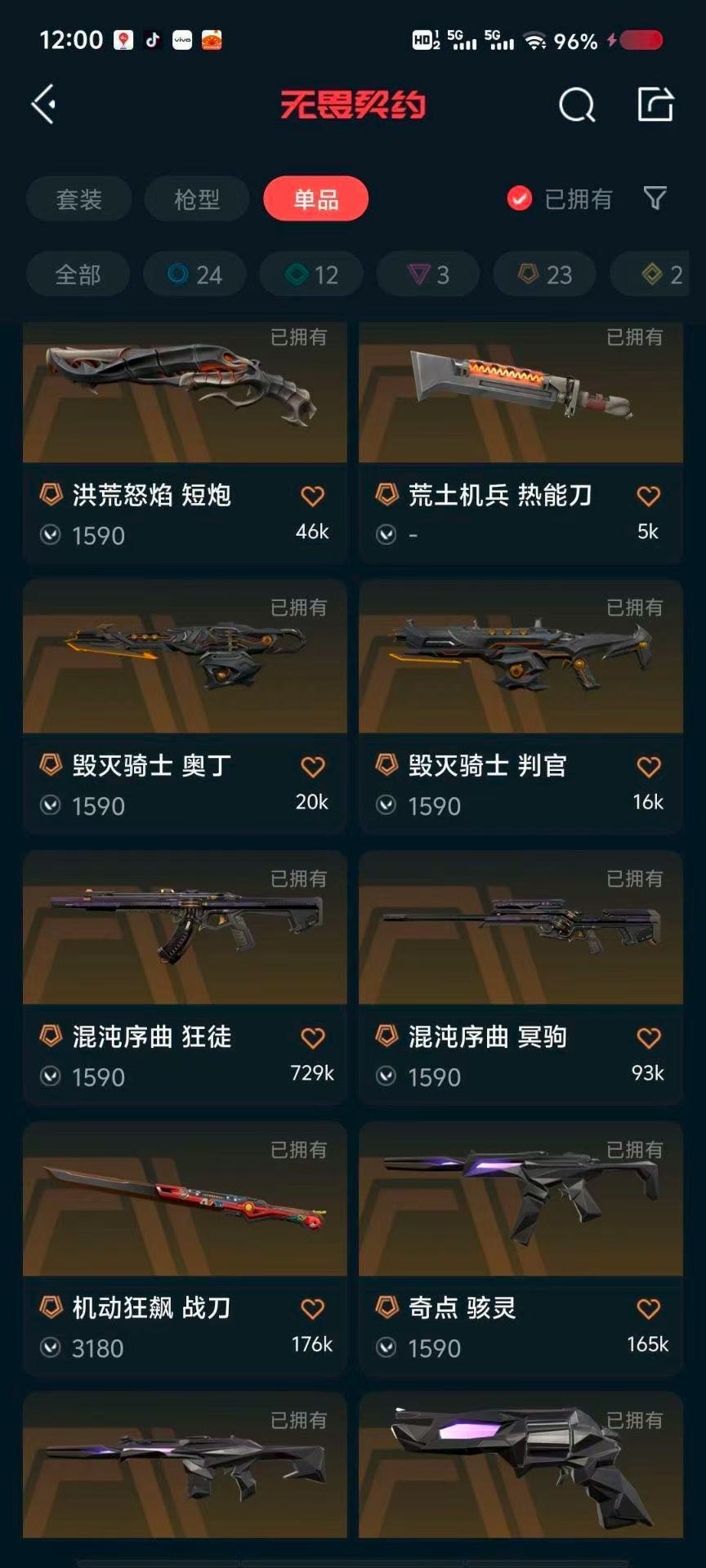Share this page via the share icon
The height and width of the screenshot is (1568, 706).
coord(655,105)
